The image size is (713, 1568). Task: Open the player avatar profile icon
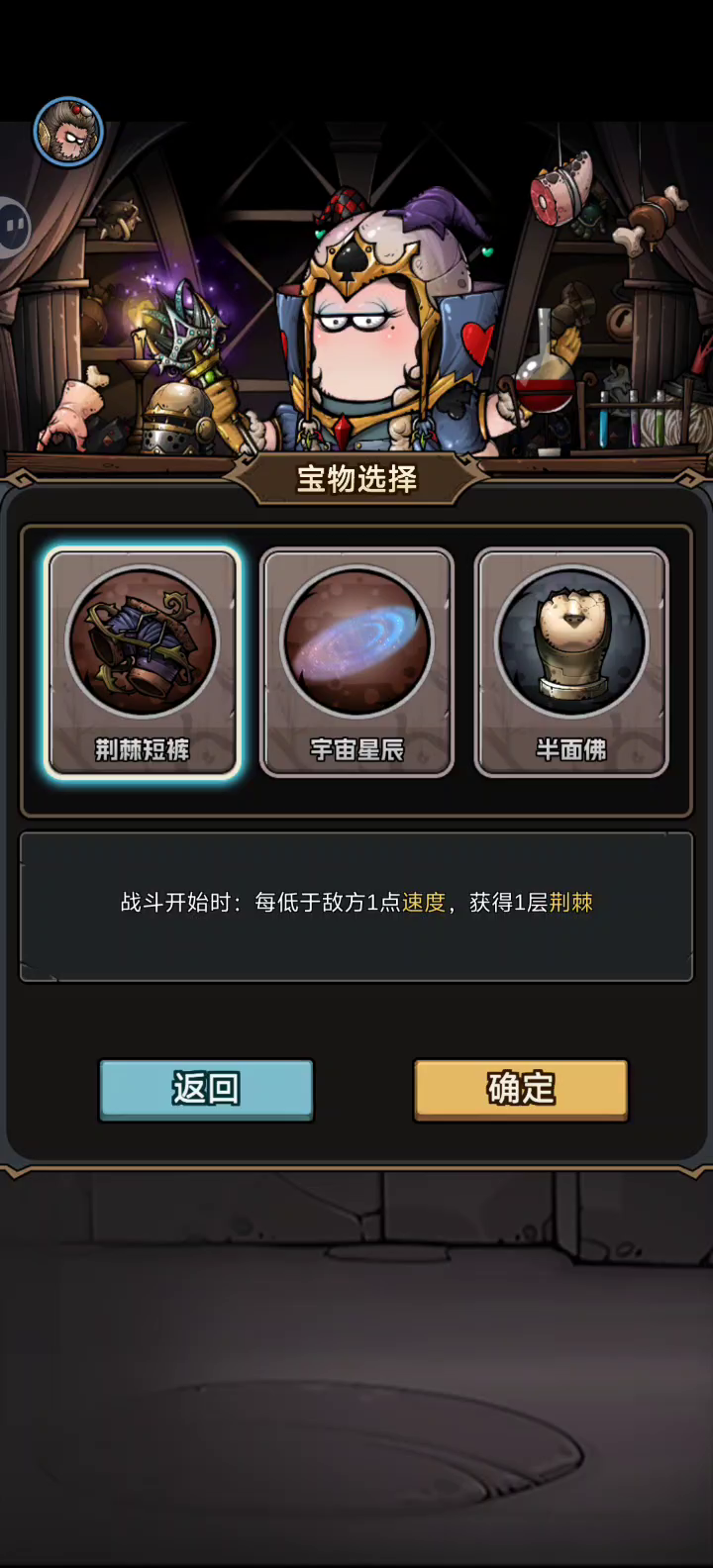[68, 132]
